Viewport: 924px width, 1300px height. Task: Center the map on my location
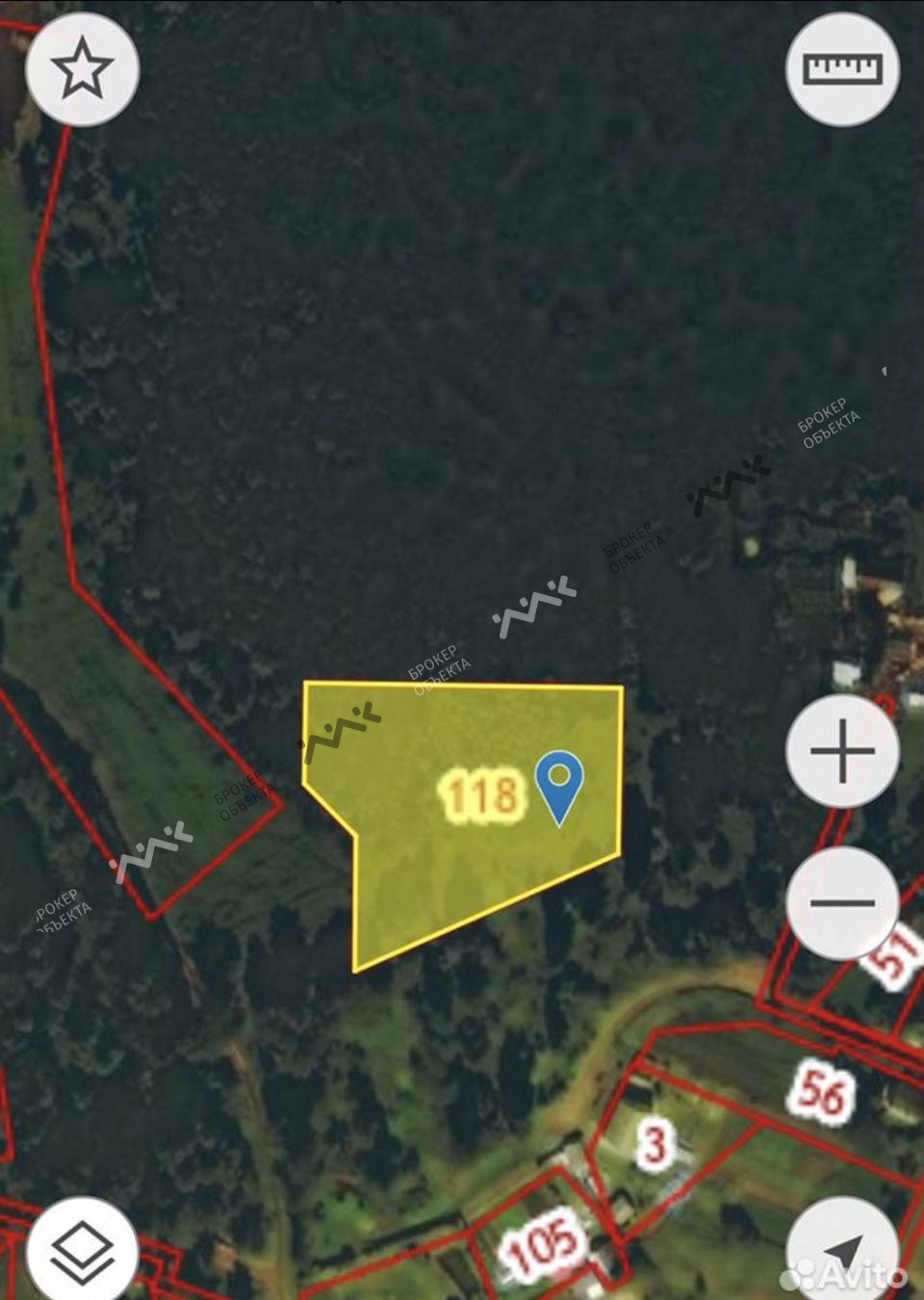844,1252
